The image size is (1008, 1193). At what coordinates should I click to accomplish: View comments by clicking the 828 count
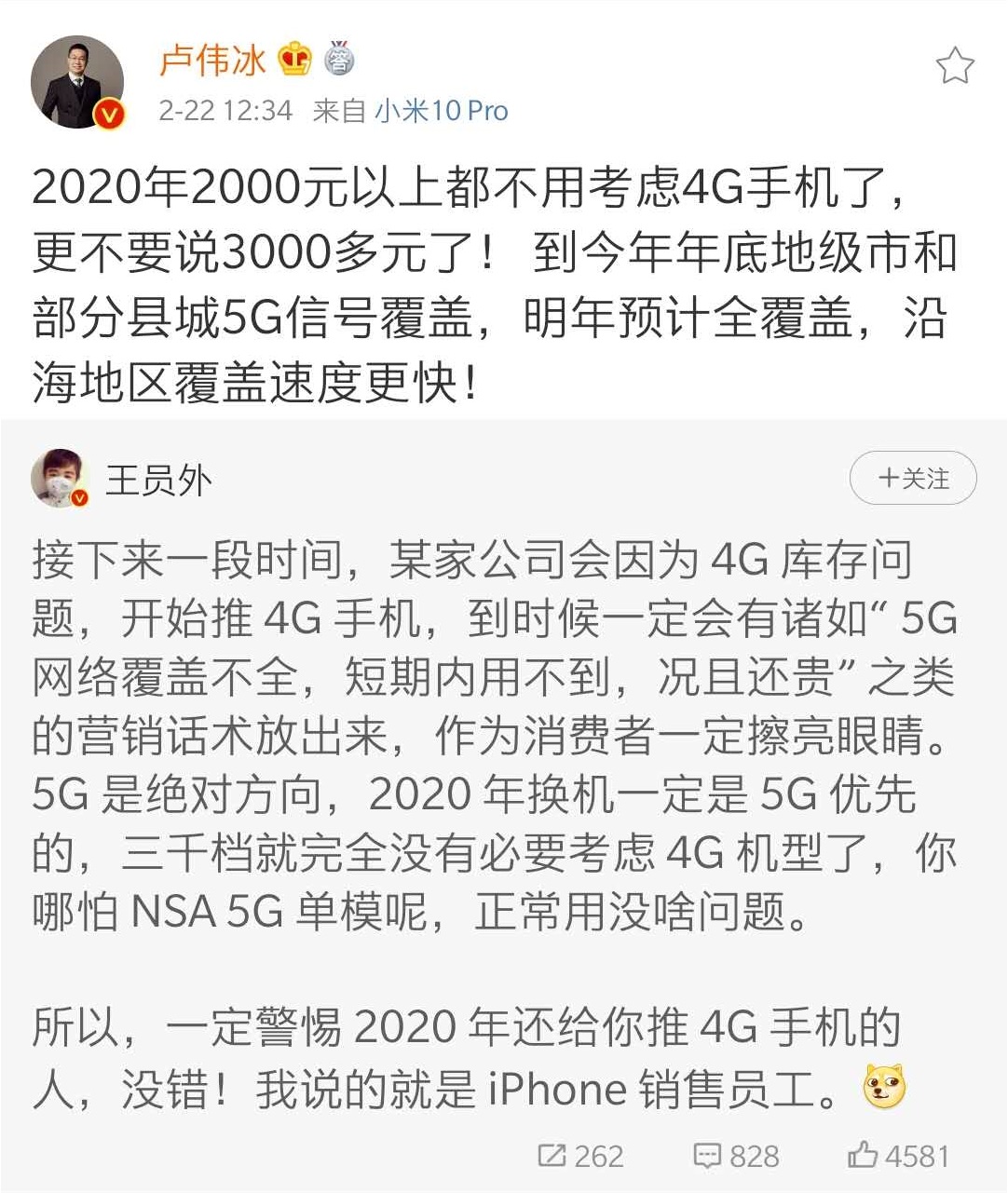(x=755, y=1156)
